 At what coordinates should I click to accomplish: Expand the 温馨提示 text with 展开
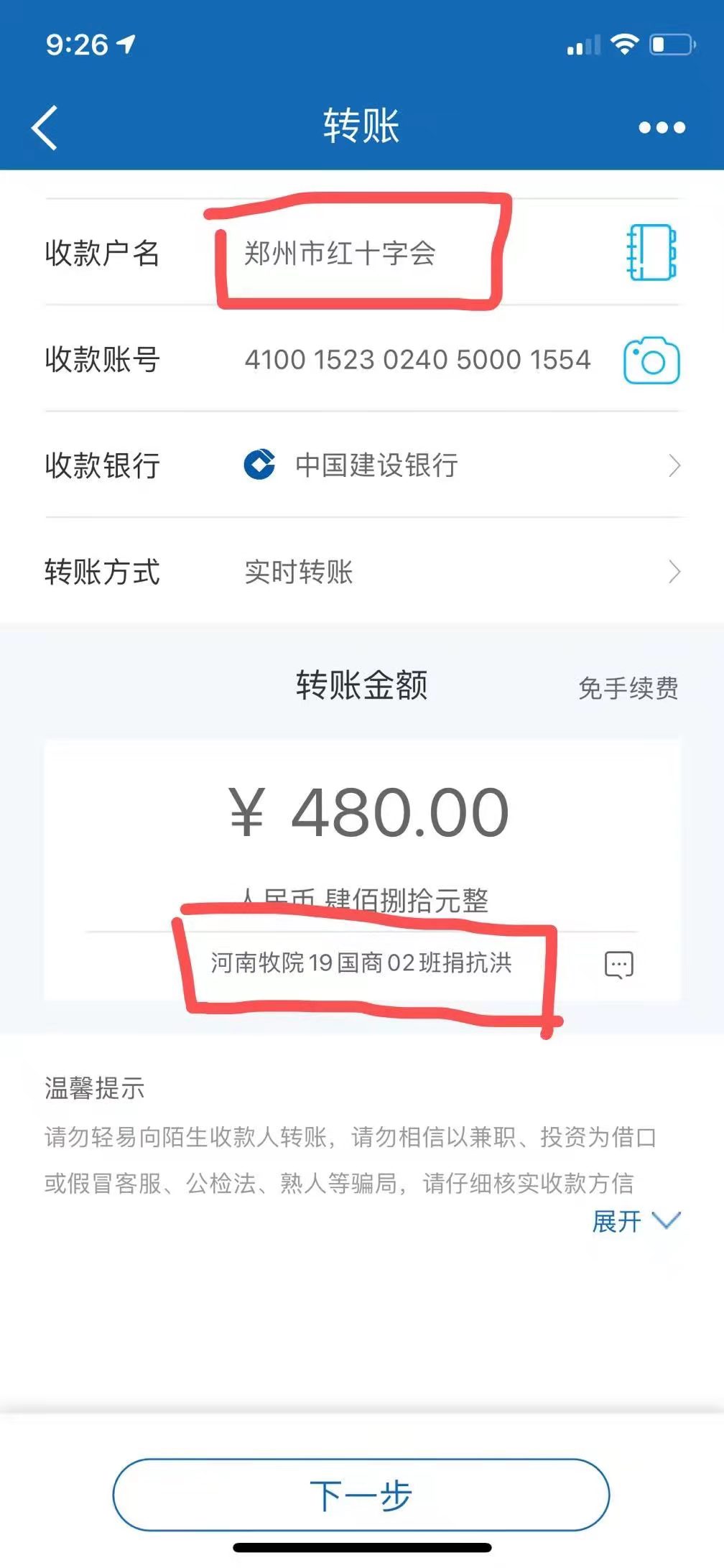tap(634, 1221)
